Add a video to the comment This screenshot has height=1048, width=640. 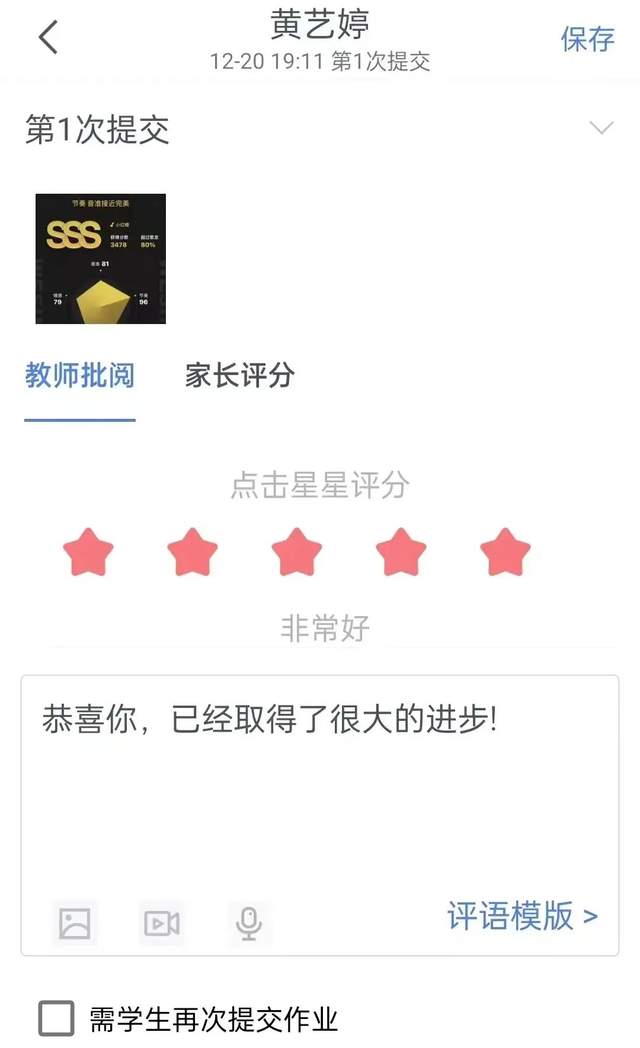[162, 922]
